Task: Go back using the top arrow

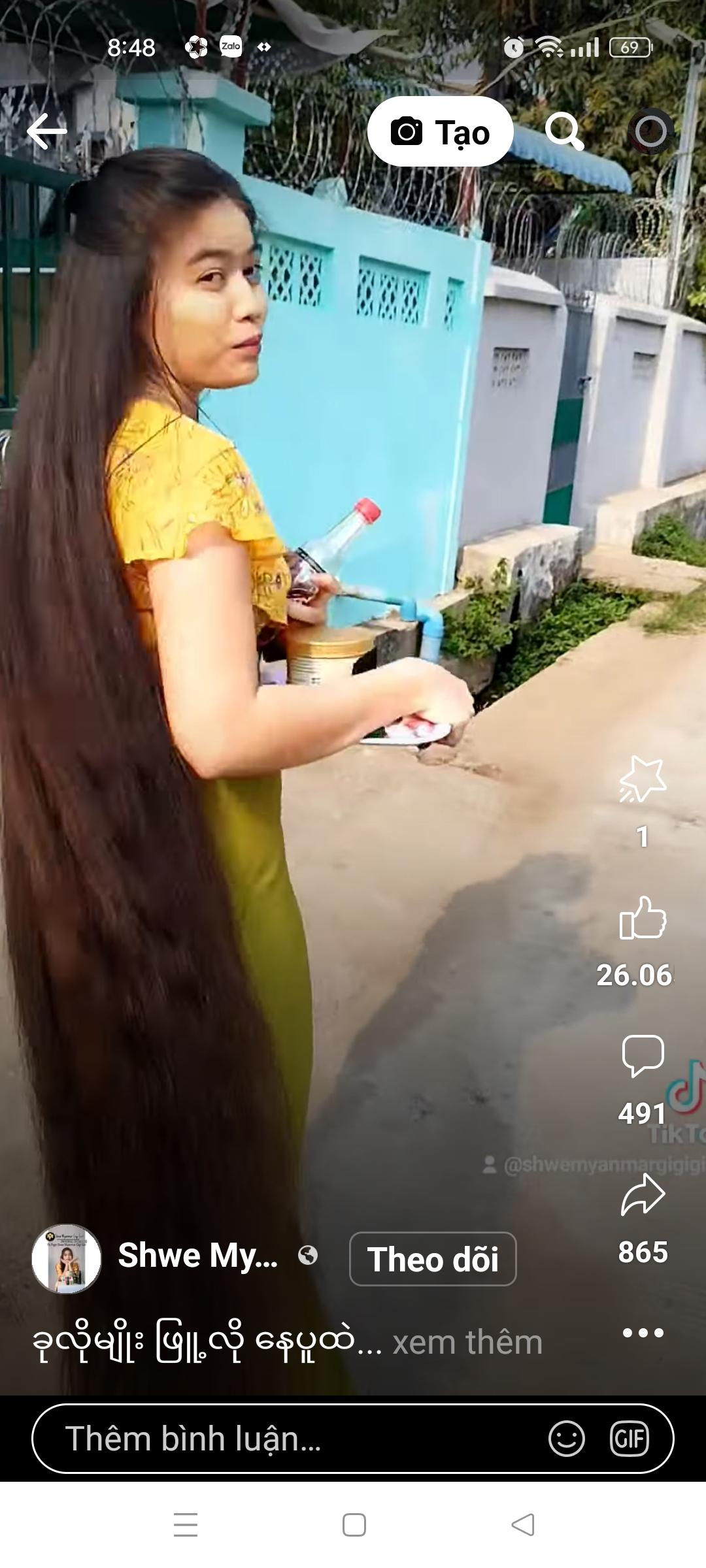Action: pyautogui.click(x=47, y=131)
